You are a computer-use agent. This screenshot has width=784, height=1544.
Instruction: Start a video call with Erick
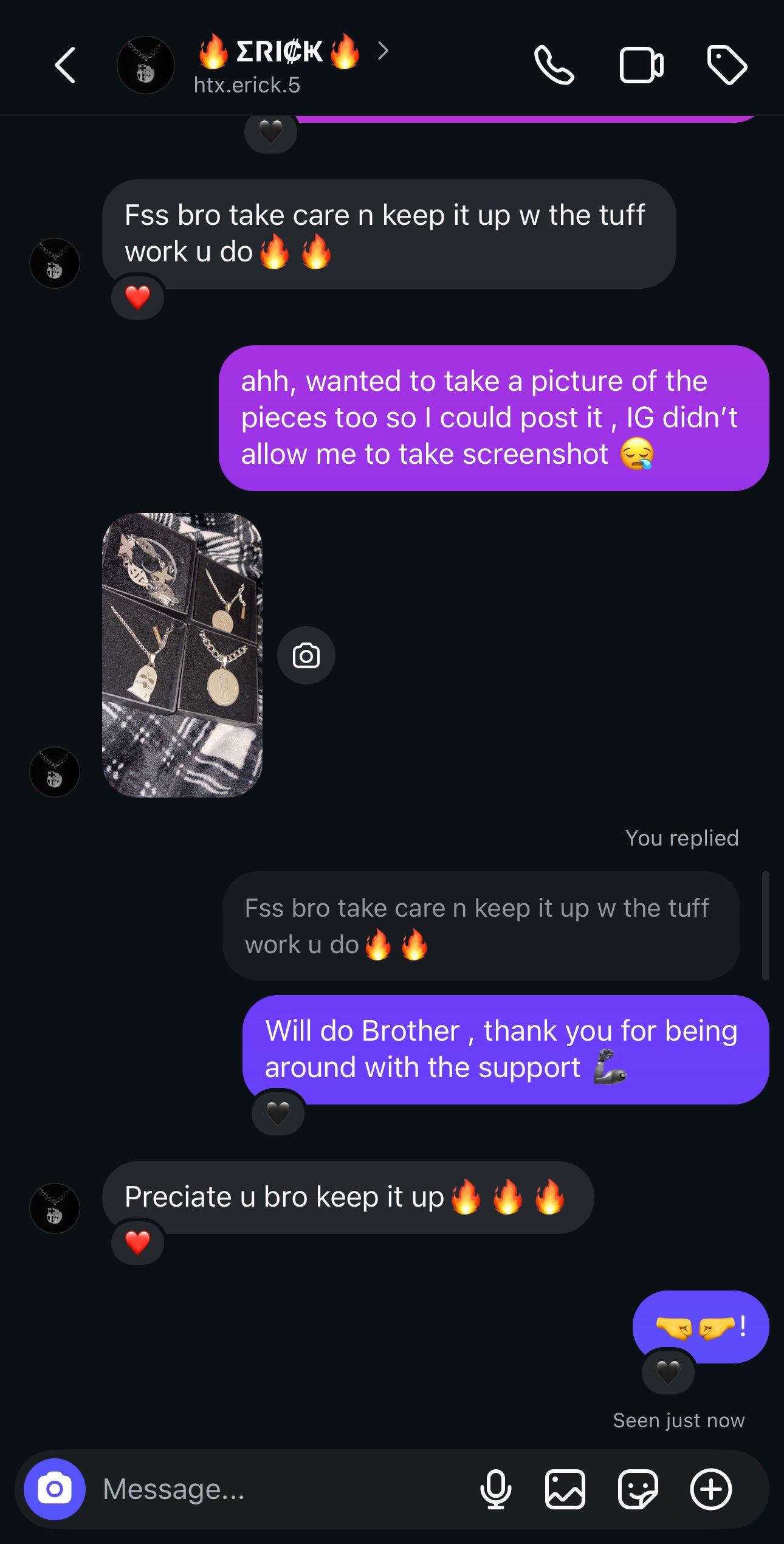[641, 65]
